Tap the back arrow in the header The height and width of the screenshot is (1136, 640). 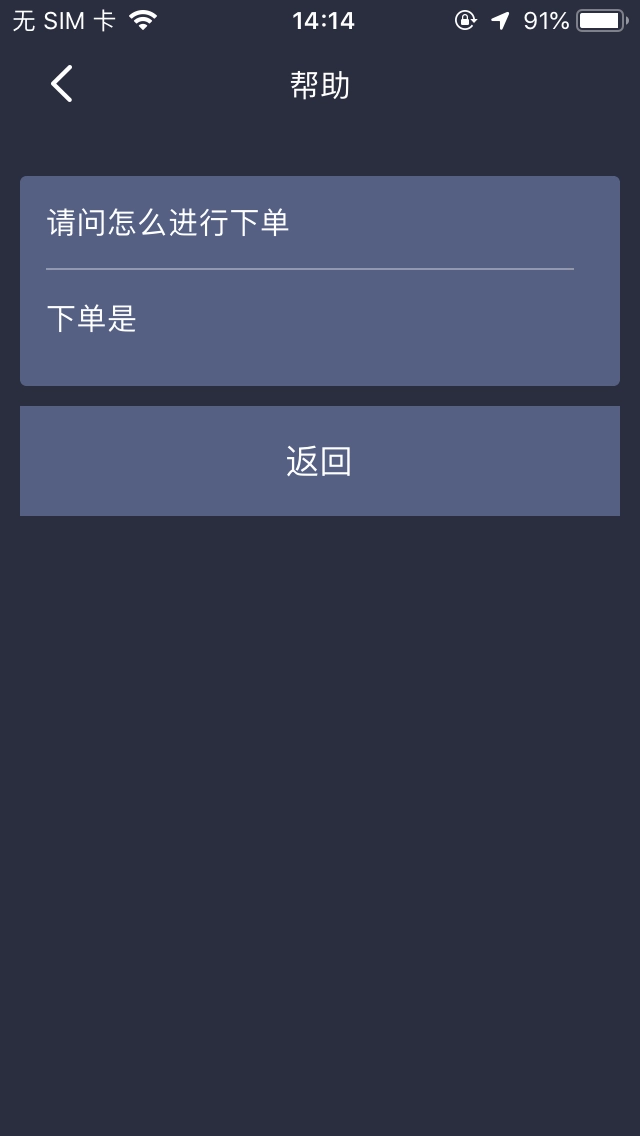62,84
